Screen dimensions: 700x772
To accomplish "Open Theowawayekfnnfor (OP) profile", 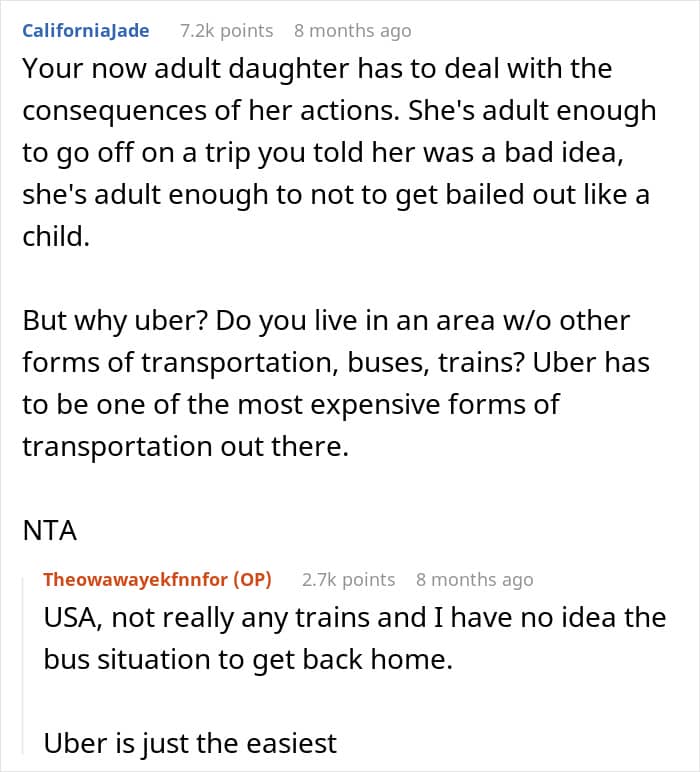I will pos(157,579).
